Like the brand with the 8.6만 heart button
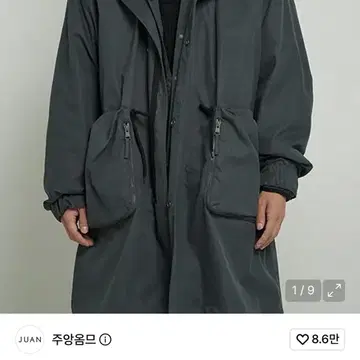Viewport: 360px width, 360px height. click(317, 339)
